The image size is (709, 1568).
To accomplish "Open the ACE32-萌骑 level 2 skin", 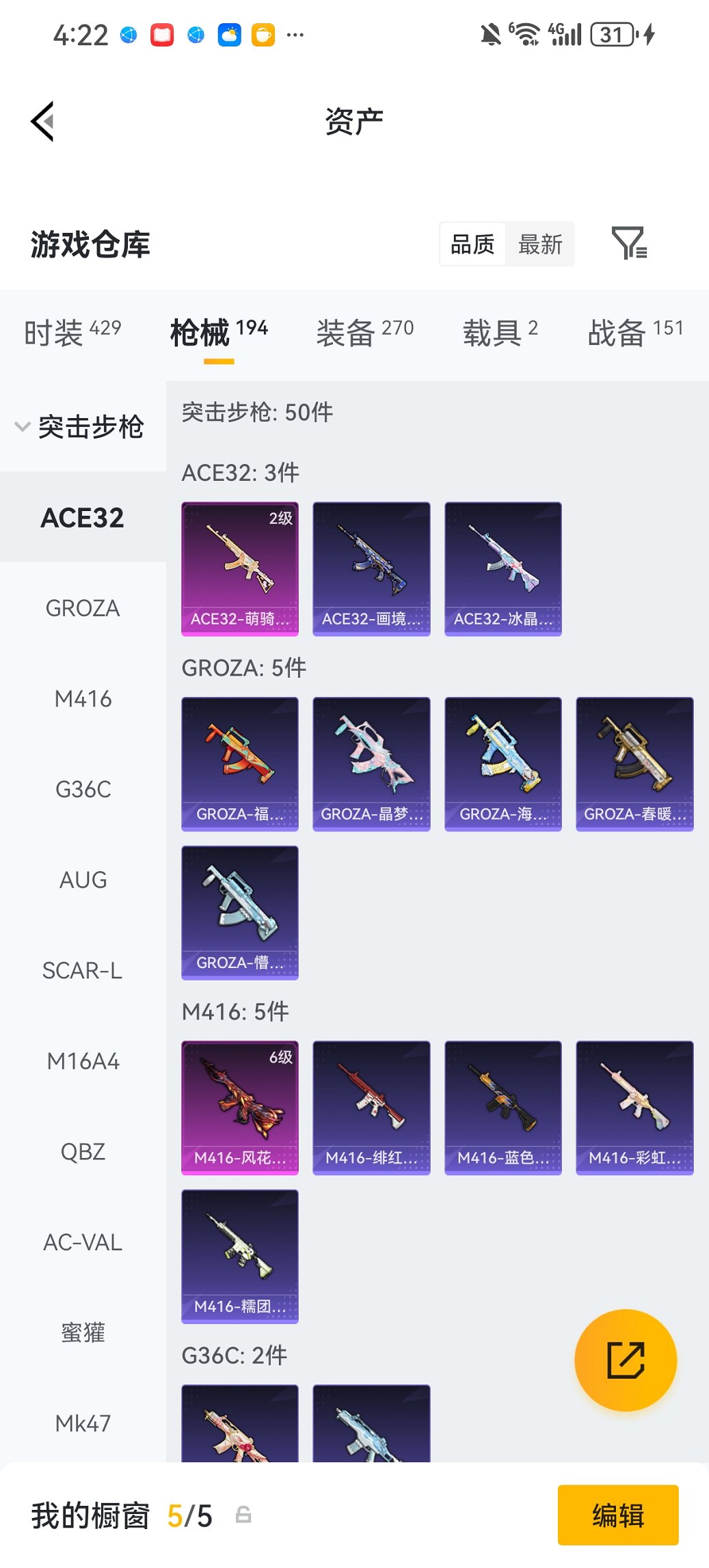I will (240, 568).
